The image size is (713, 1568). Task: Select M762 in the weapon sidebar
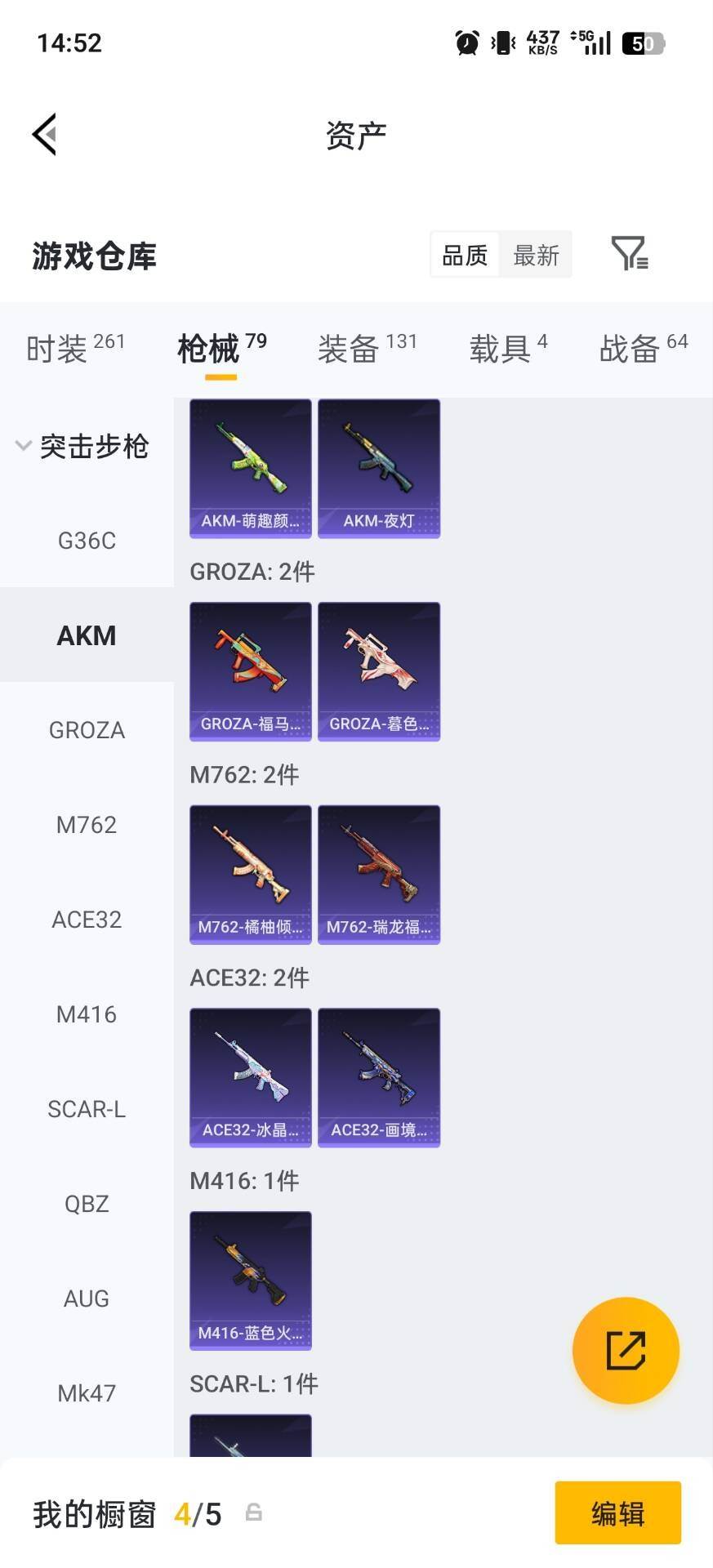pyautogui.click(x=87, y=824)
